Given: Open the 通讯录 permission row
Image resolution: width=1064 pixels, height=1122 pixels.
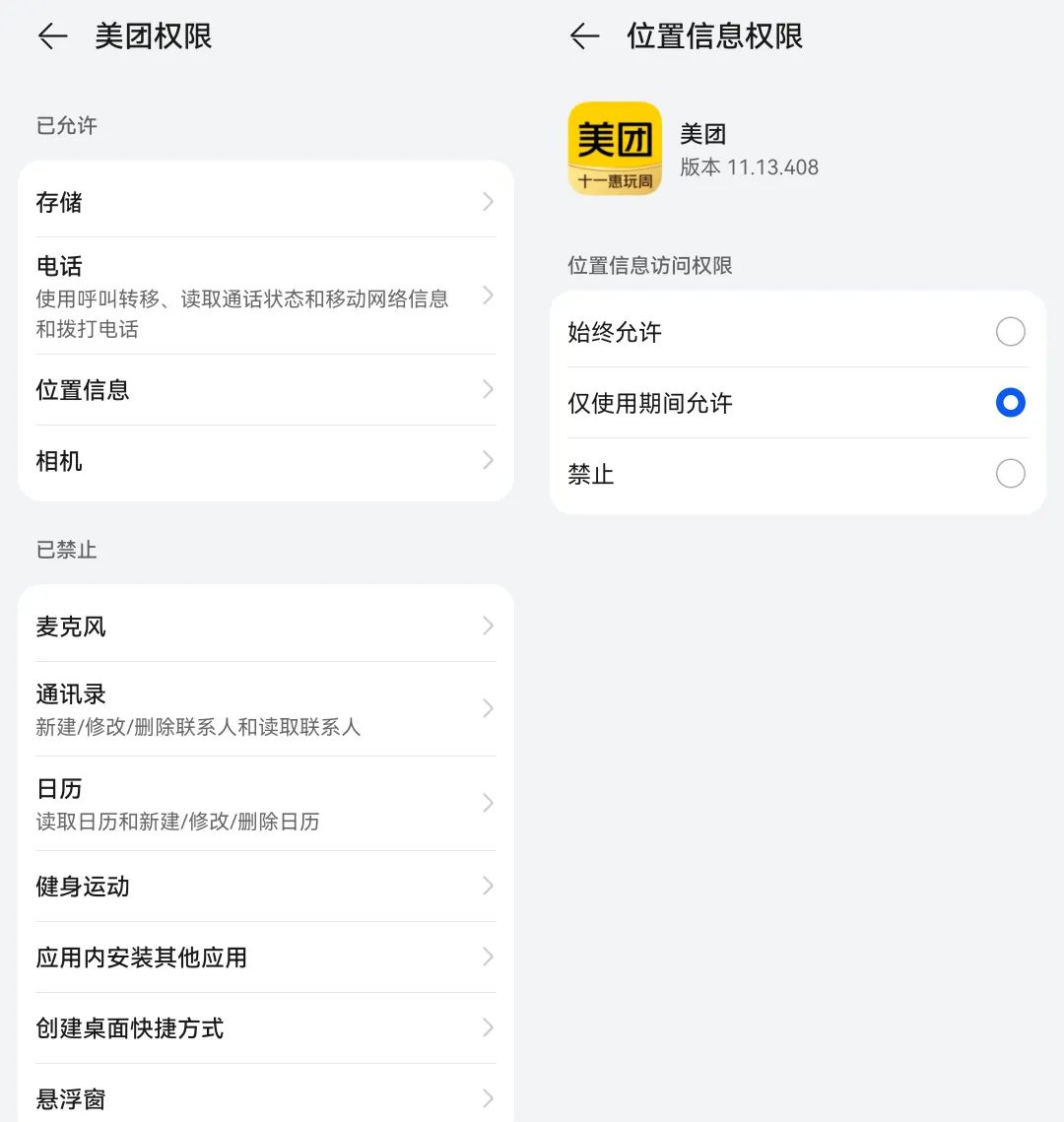Looking at the screenshot, I should tap(265, 709).
